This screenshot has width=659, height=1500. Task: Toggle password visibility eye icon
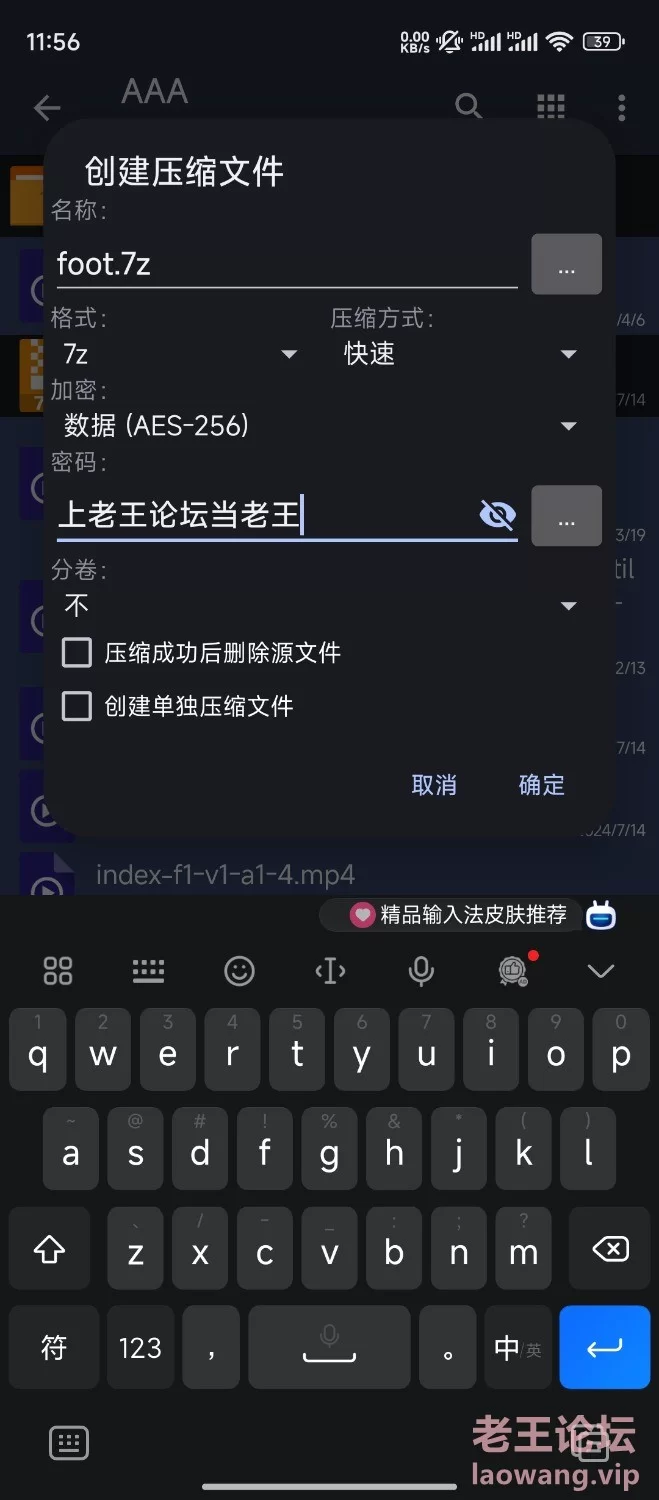[497, 515]
